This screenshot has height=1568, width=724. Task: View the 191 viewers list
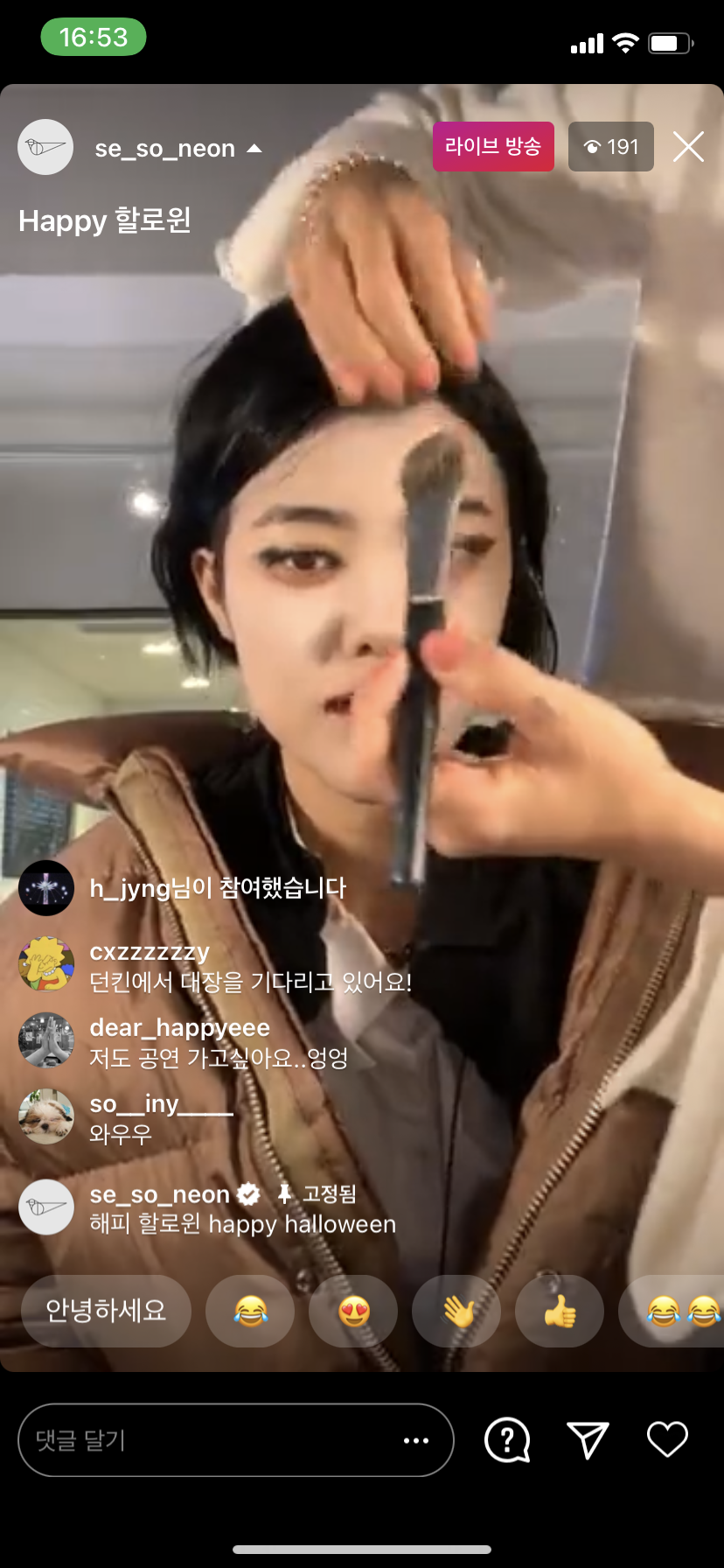pyautogui.click(x=611, y=147)
